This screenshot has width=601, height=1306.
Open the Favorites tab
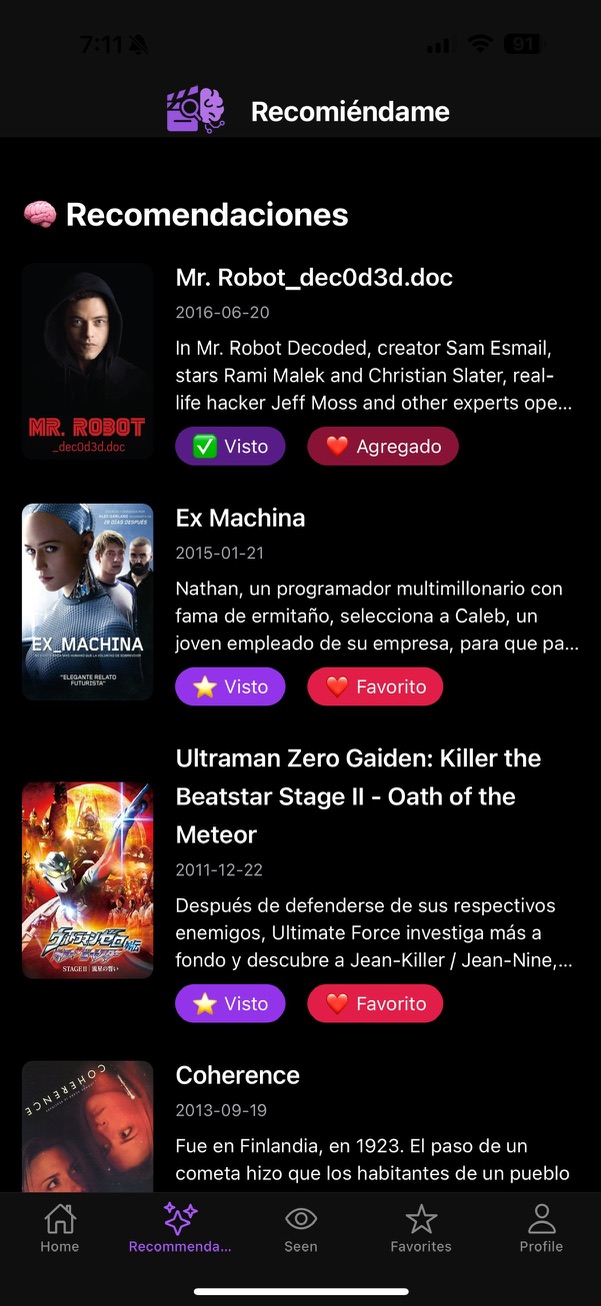click(x=421, y=1229)
